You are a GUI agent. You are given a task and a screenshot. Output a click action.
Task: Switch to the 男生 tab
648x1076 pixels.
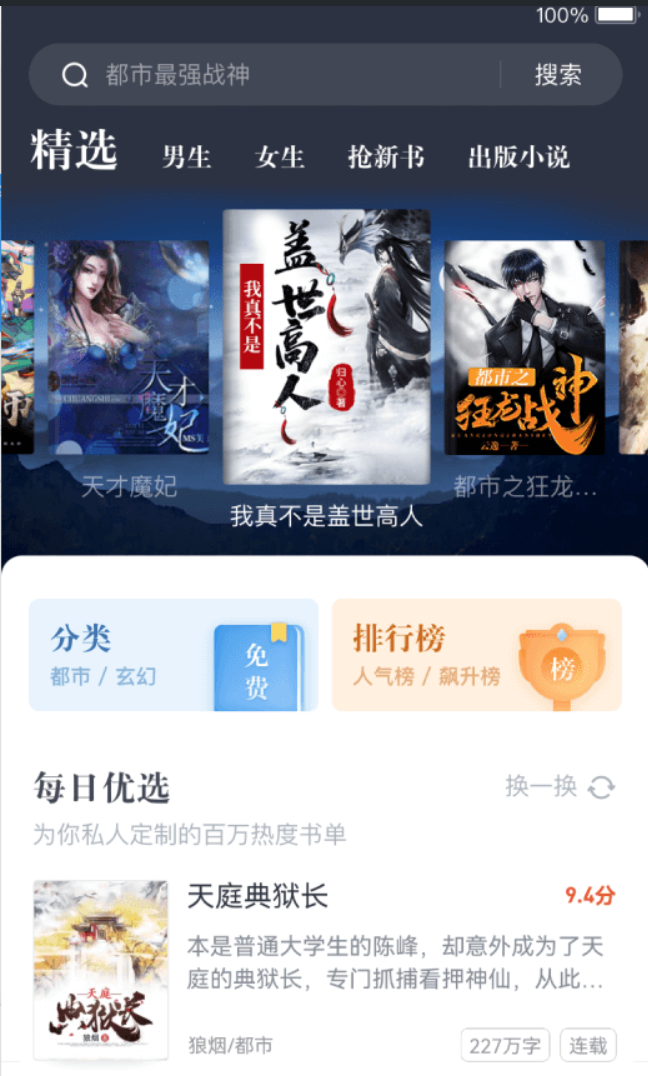(187, 157)
